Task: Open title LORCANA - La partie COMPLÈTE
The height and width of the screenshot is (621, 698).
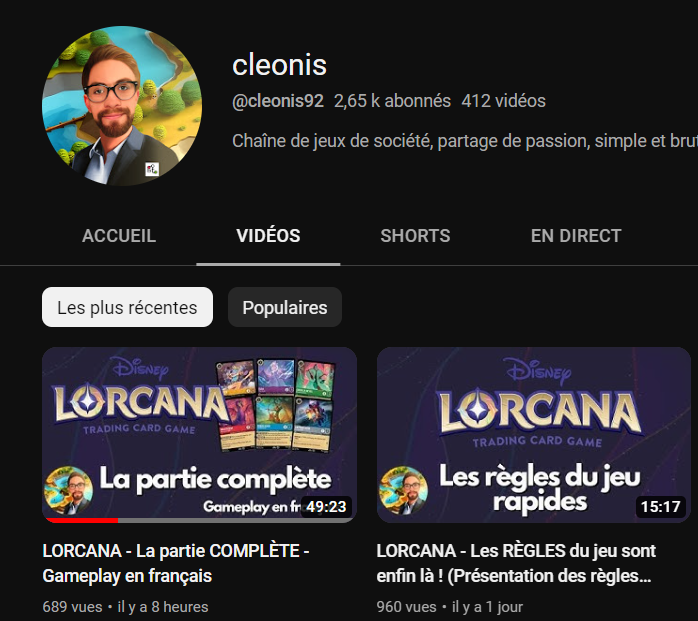Action: (x=176, y=563)
